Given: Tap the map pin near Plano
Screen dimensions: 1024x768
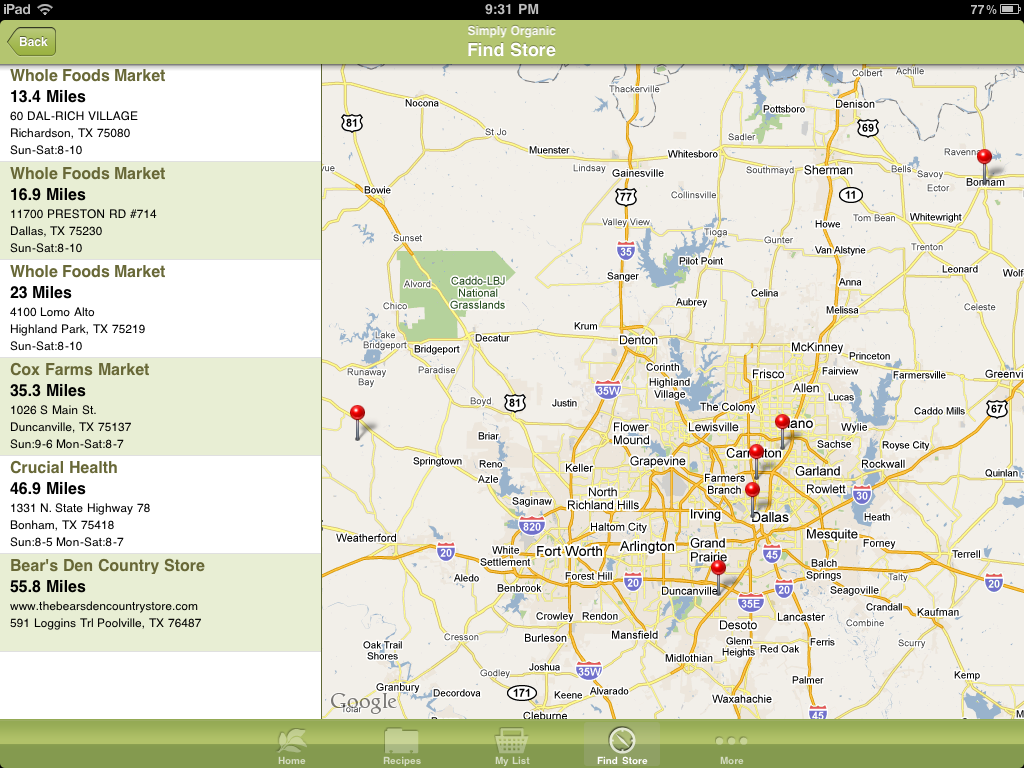Looking at the screenshot, I should tap(782, 424).
